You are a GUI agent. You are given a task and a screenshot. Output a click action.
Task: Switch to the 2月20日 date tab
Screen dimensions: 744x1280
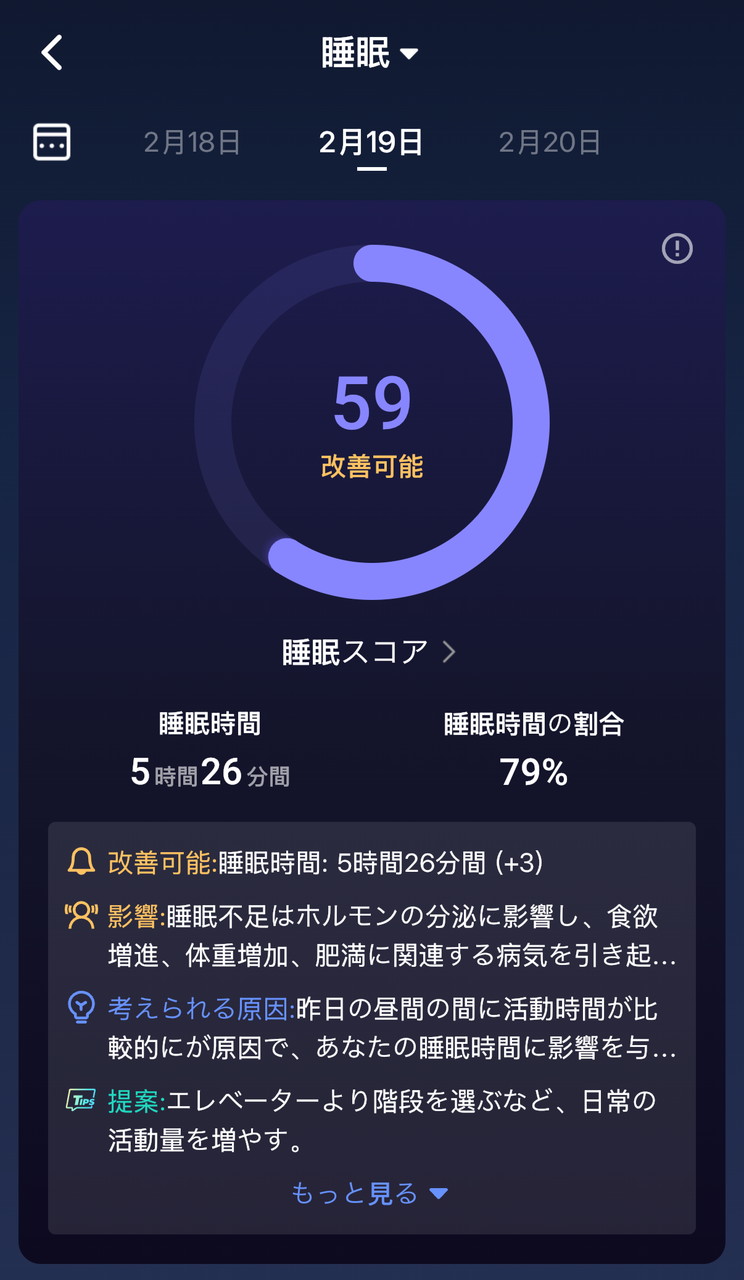550,142
